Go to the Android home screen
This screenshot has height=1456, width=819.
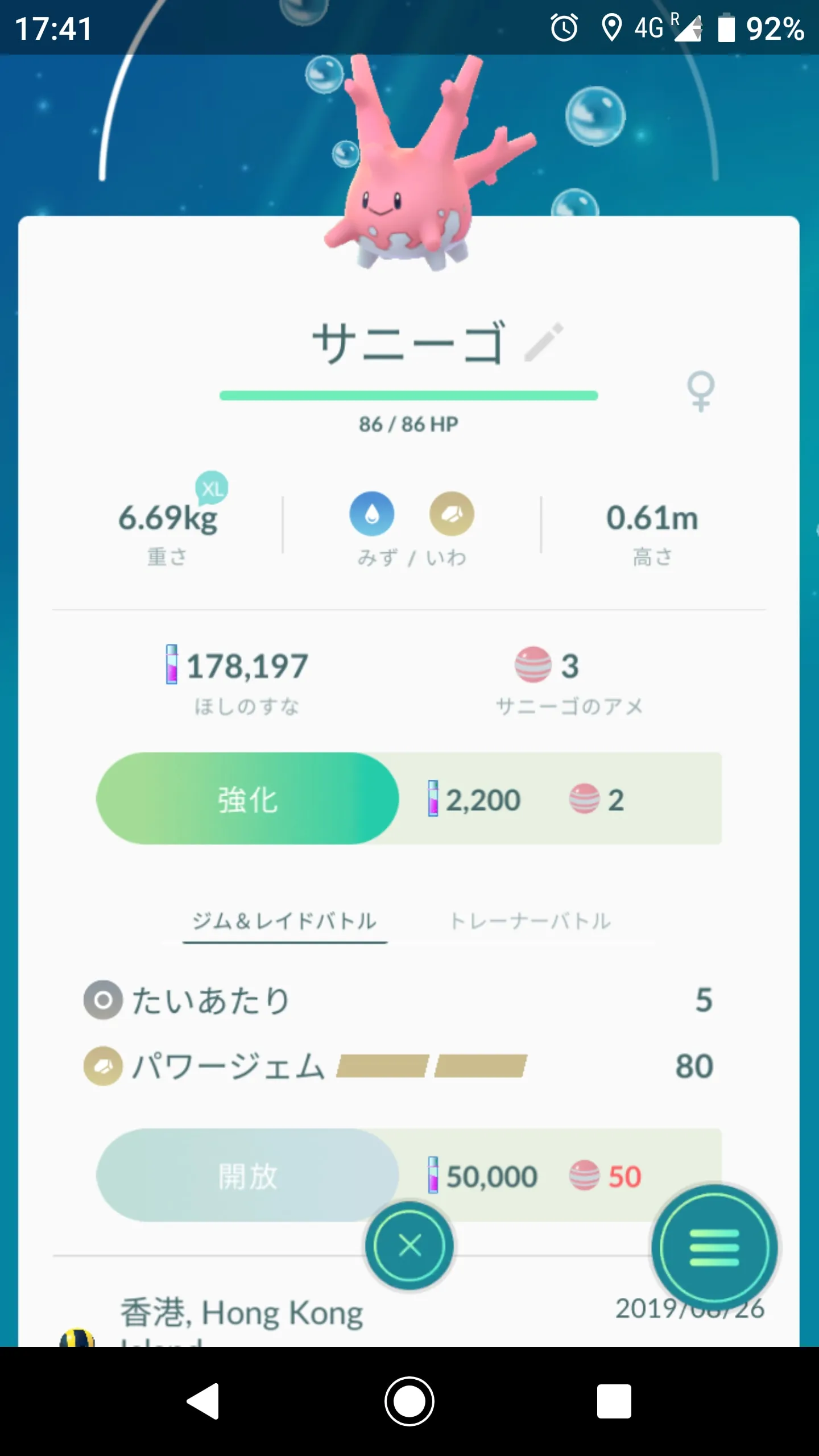409,1401
